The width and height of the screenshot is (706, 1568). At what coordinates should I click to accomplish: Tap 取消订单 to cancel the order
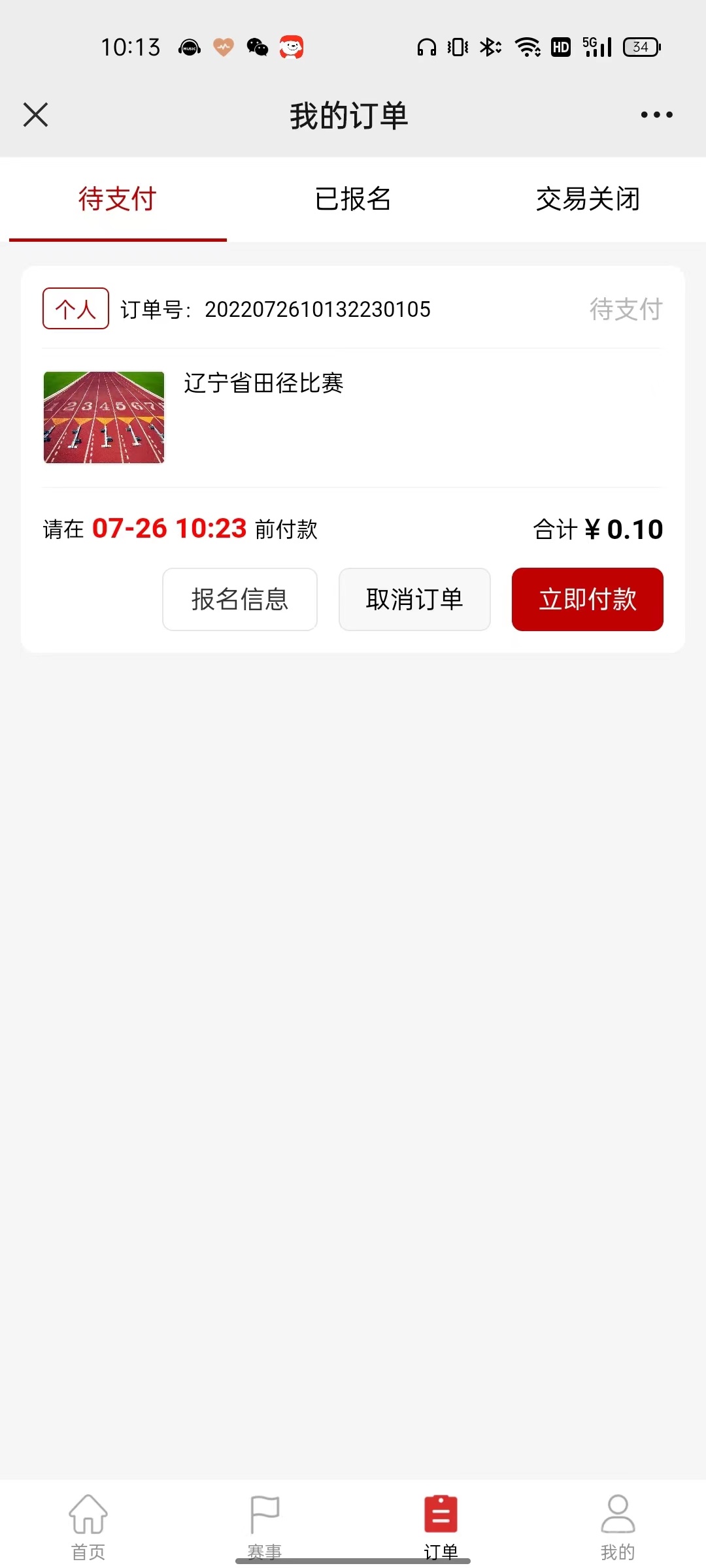[x=414, y=599]
